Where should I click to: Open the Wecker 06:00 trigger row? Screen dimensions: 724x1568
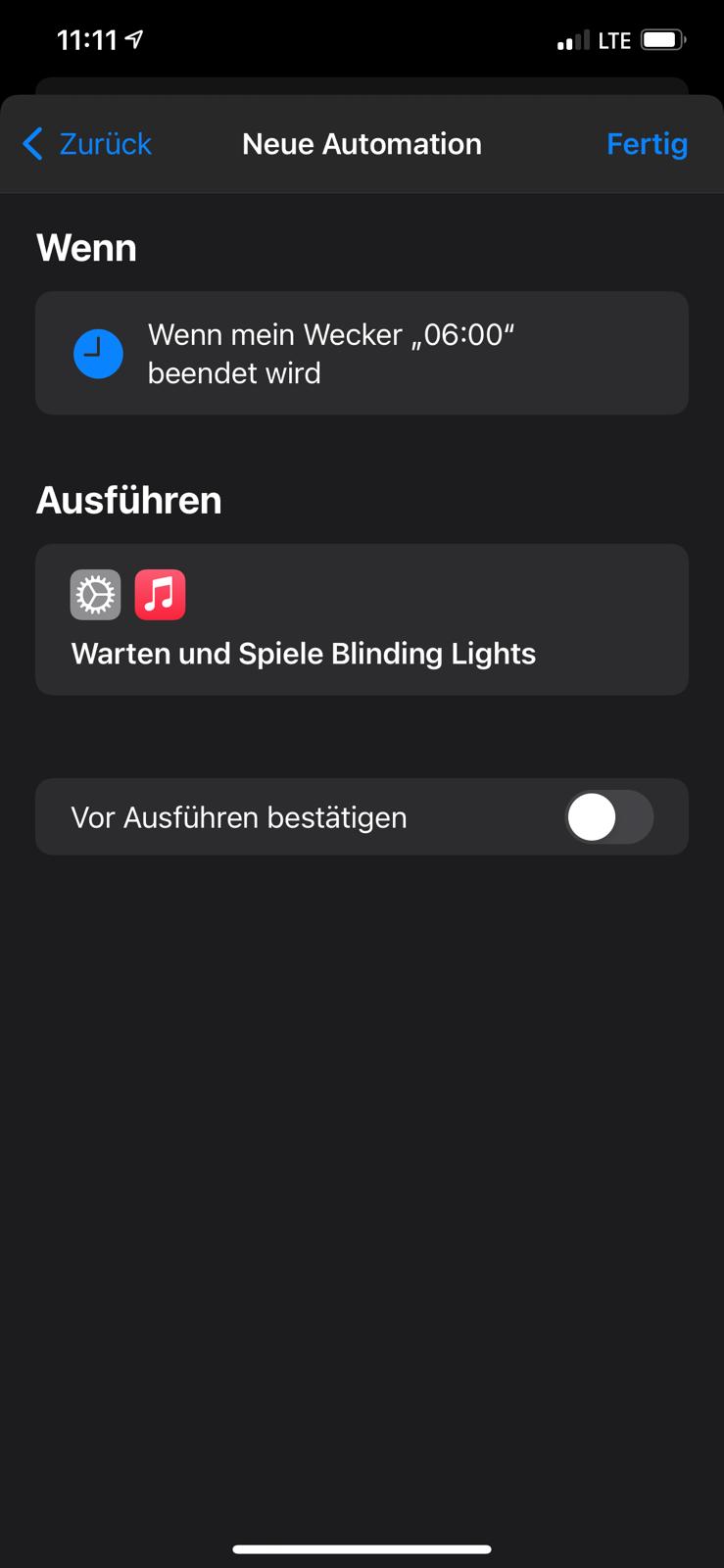[362, 353]
